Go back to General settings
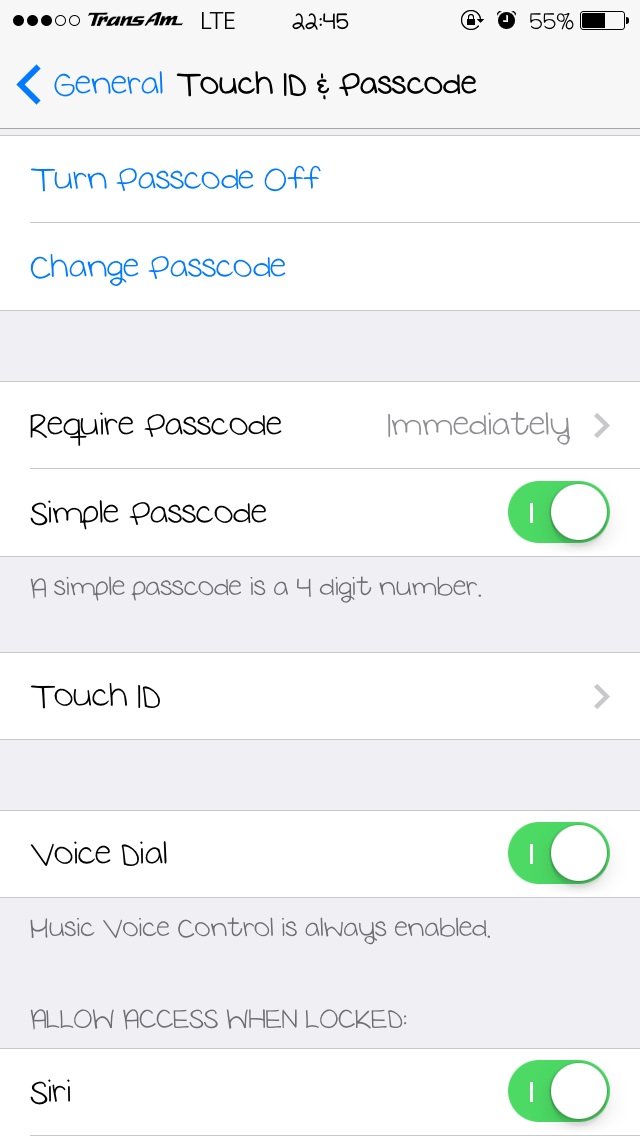This screenshot has height=1136, width=640. 90,85
